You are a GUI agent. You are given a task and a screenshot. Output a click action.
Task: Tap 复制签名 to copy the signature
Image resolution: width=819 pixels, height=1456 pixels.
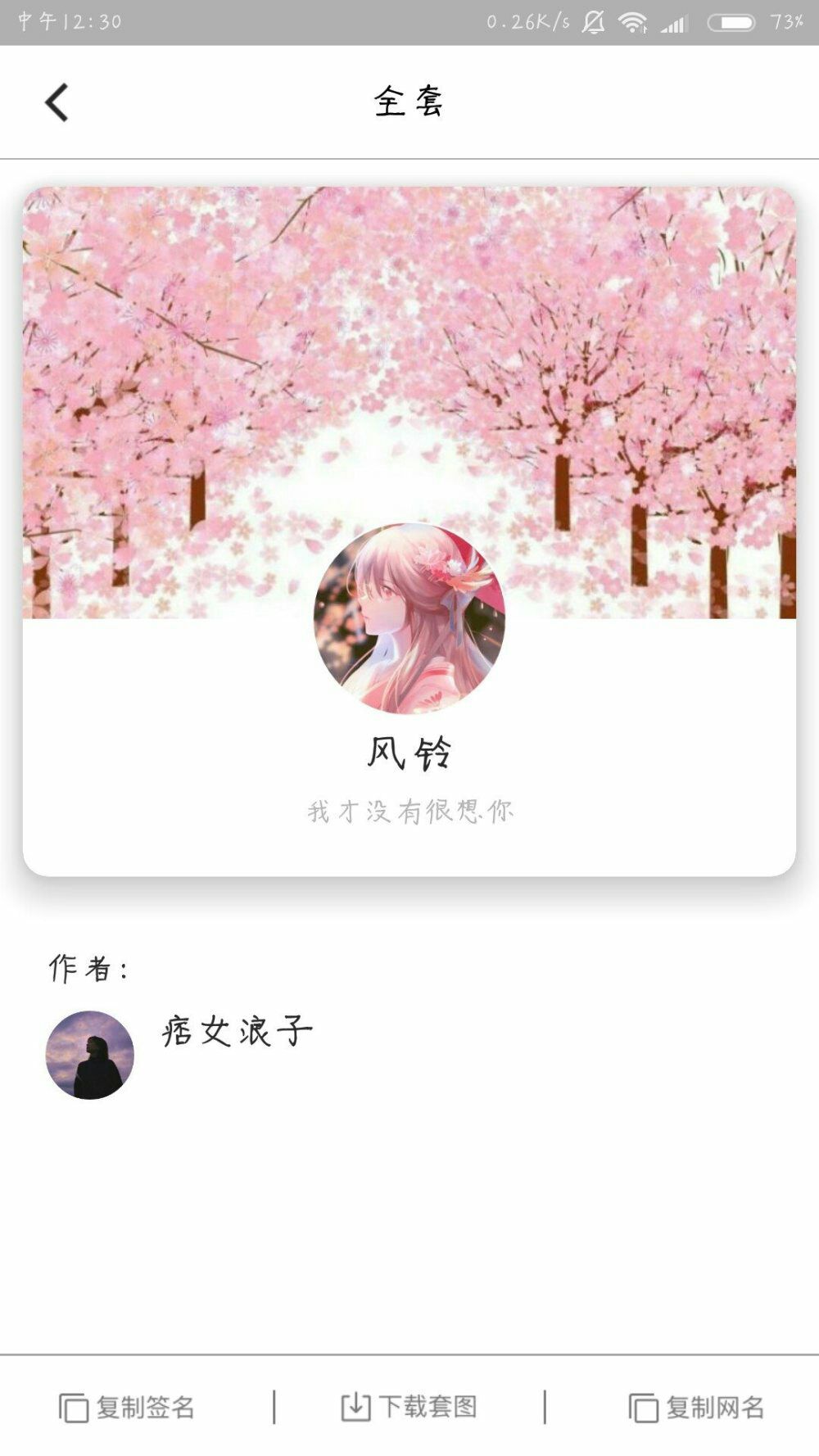(127, 1408)
